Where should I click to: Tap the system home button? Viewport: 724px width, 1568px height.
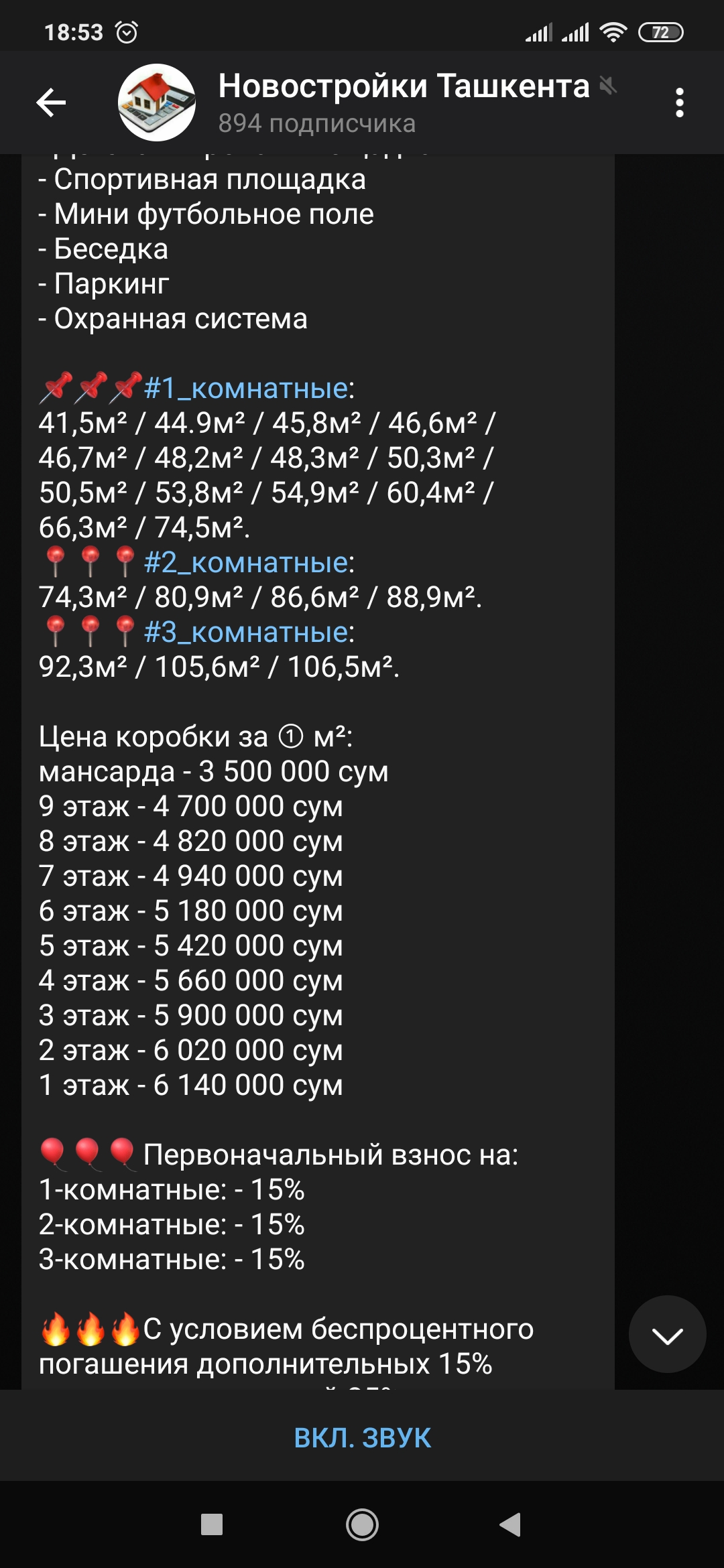click(x=362, y=1525)
